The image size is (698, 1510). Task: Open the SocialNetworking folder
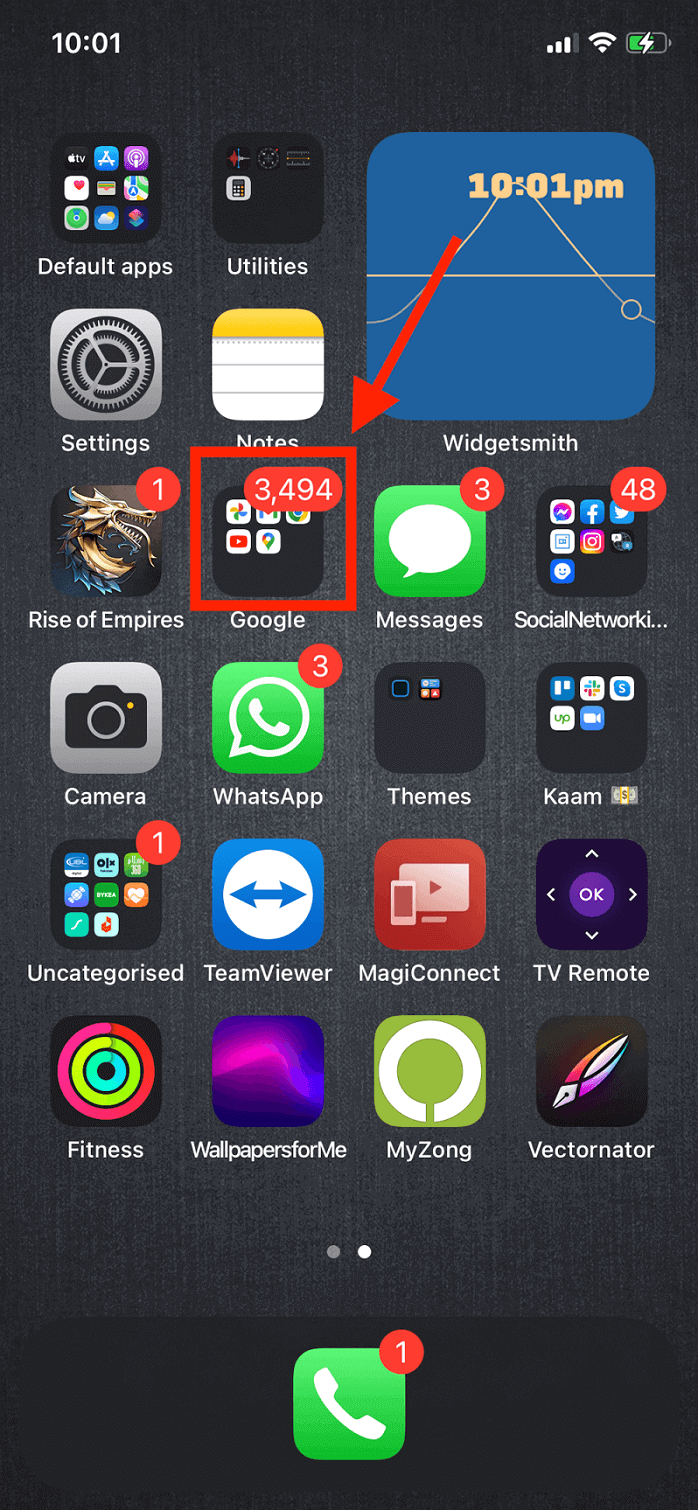[591, 541]
